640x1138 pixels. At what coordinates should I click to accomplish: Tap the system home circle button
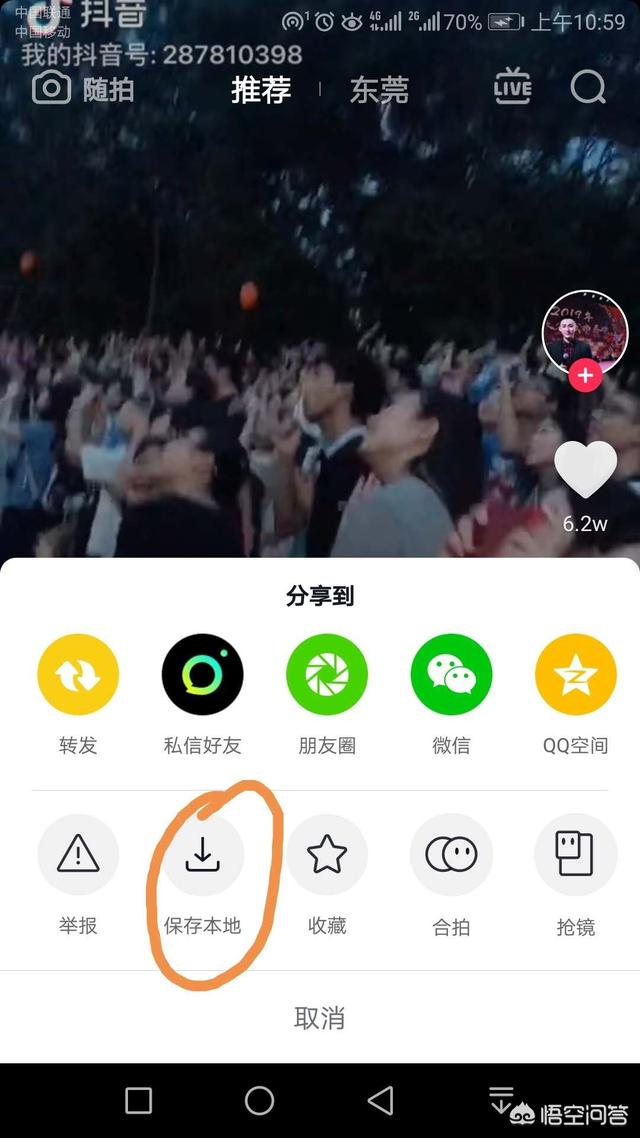click(x=260, y=1101)
